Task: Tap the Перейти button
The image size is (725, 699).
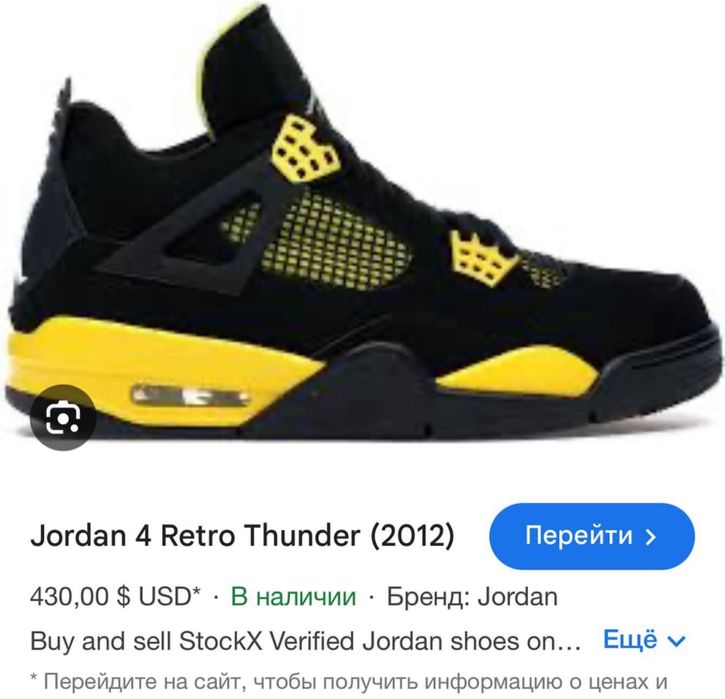Action: click(591, 536)
